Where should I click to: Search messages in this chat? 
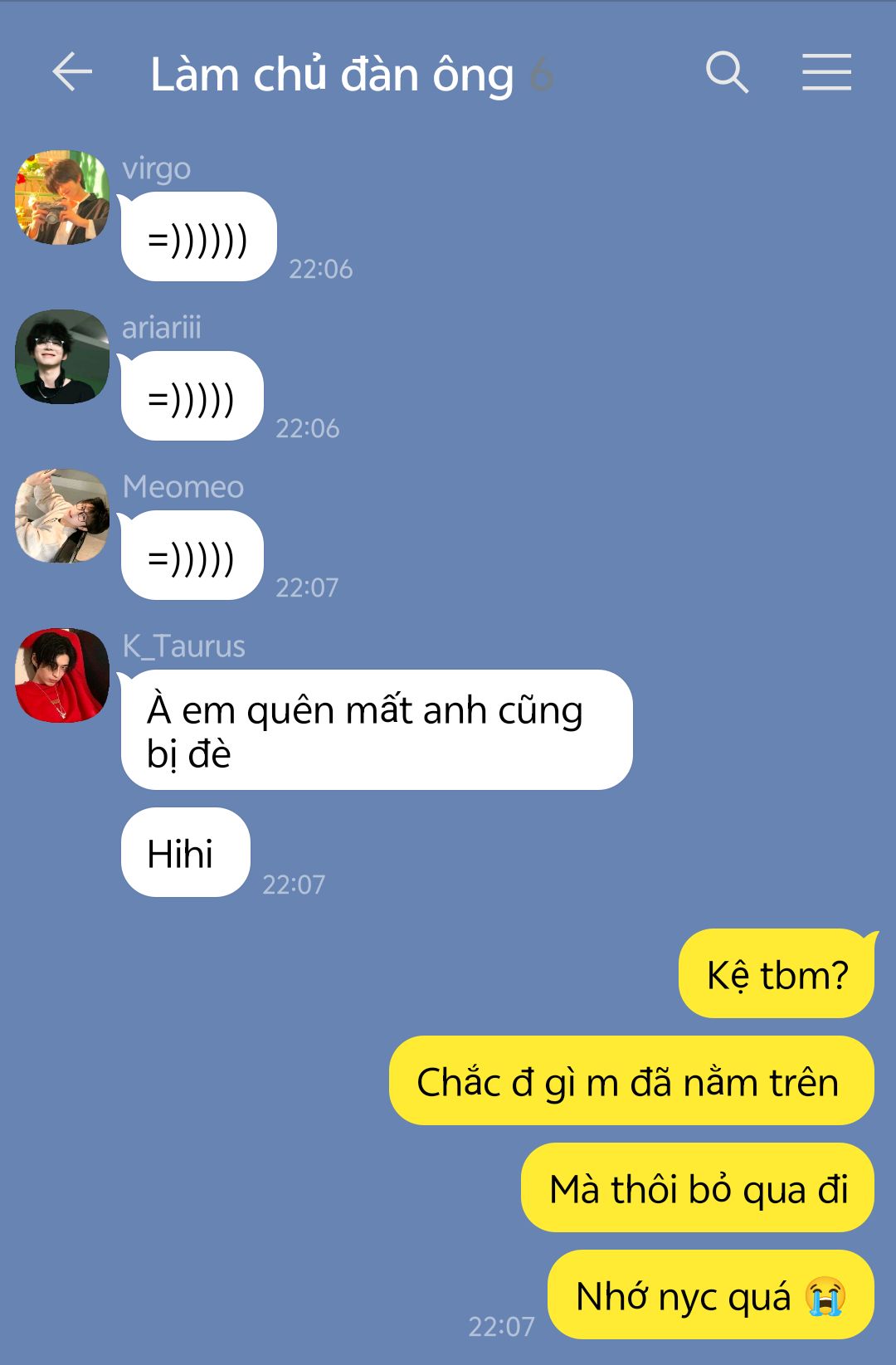pyautogui.click(x=727, y=72)
